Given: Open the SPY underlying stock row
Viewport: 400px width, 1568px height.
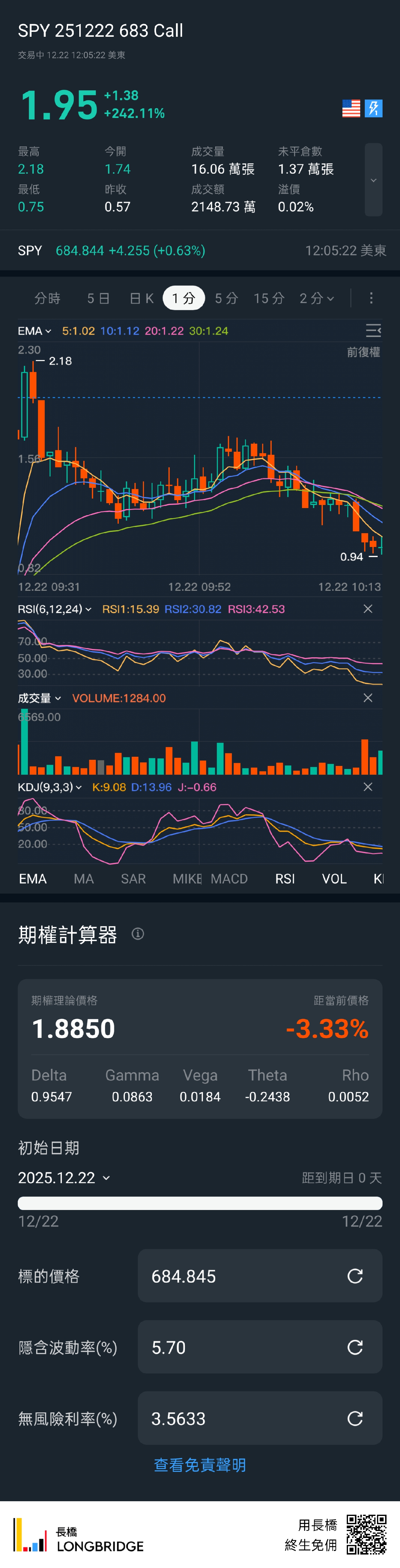Looking at the screenshot, I should [x=200, y=251].
